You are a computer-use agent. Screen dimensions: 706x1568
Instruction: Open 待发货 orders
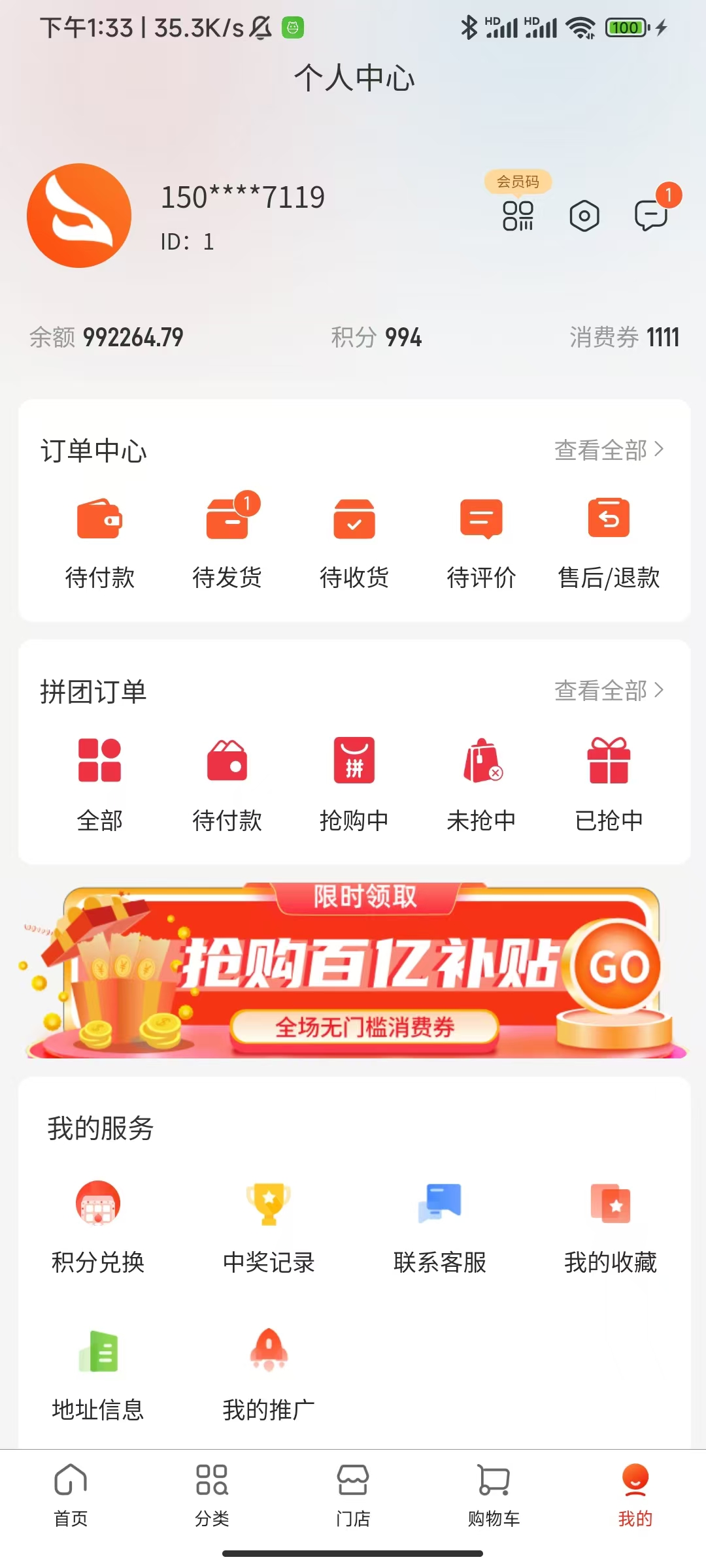tap(227, 541)
